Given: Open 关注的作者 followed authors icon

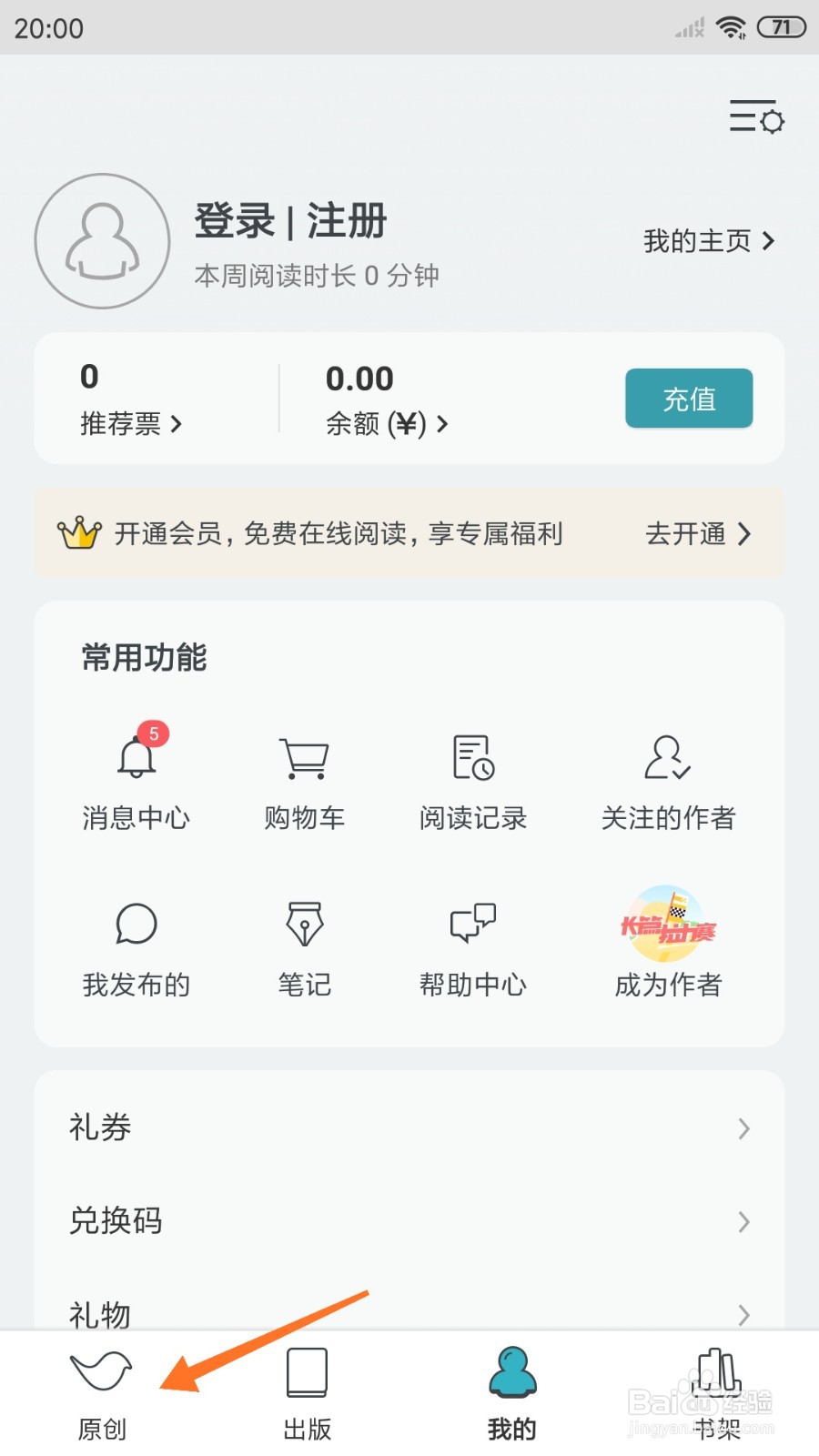Looking at the screenshot, I should 667,757.
